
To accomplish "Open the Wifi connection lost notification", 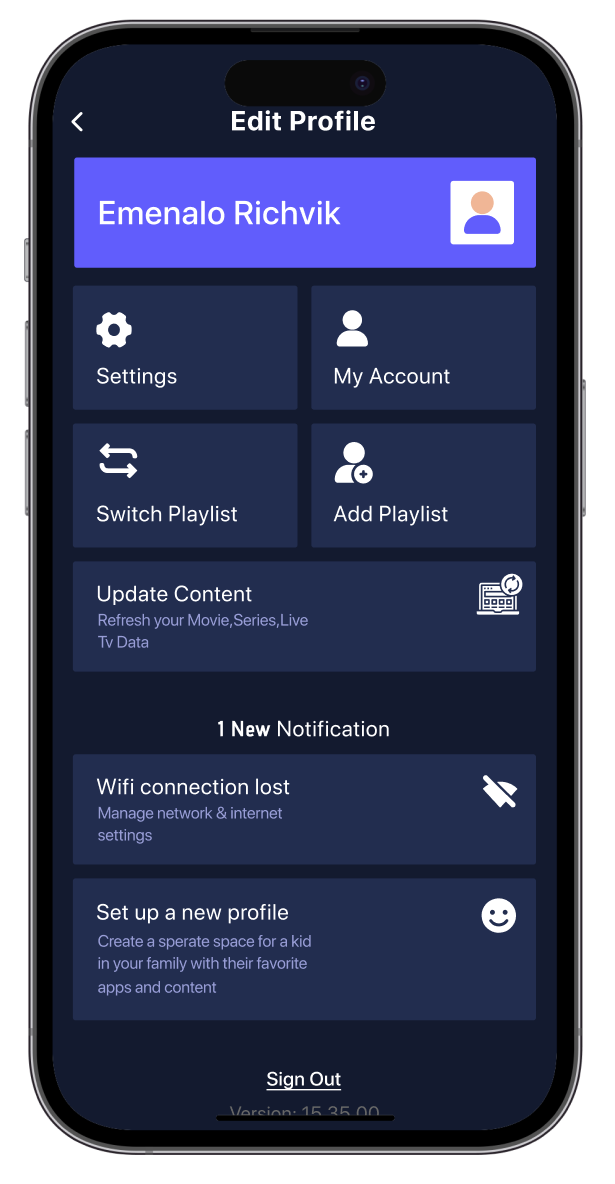I will coord(304,809).
